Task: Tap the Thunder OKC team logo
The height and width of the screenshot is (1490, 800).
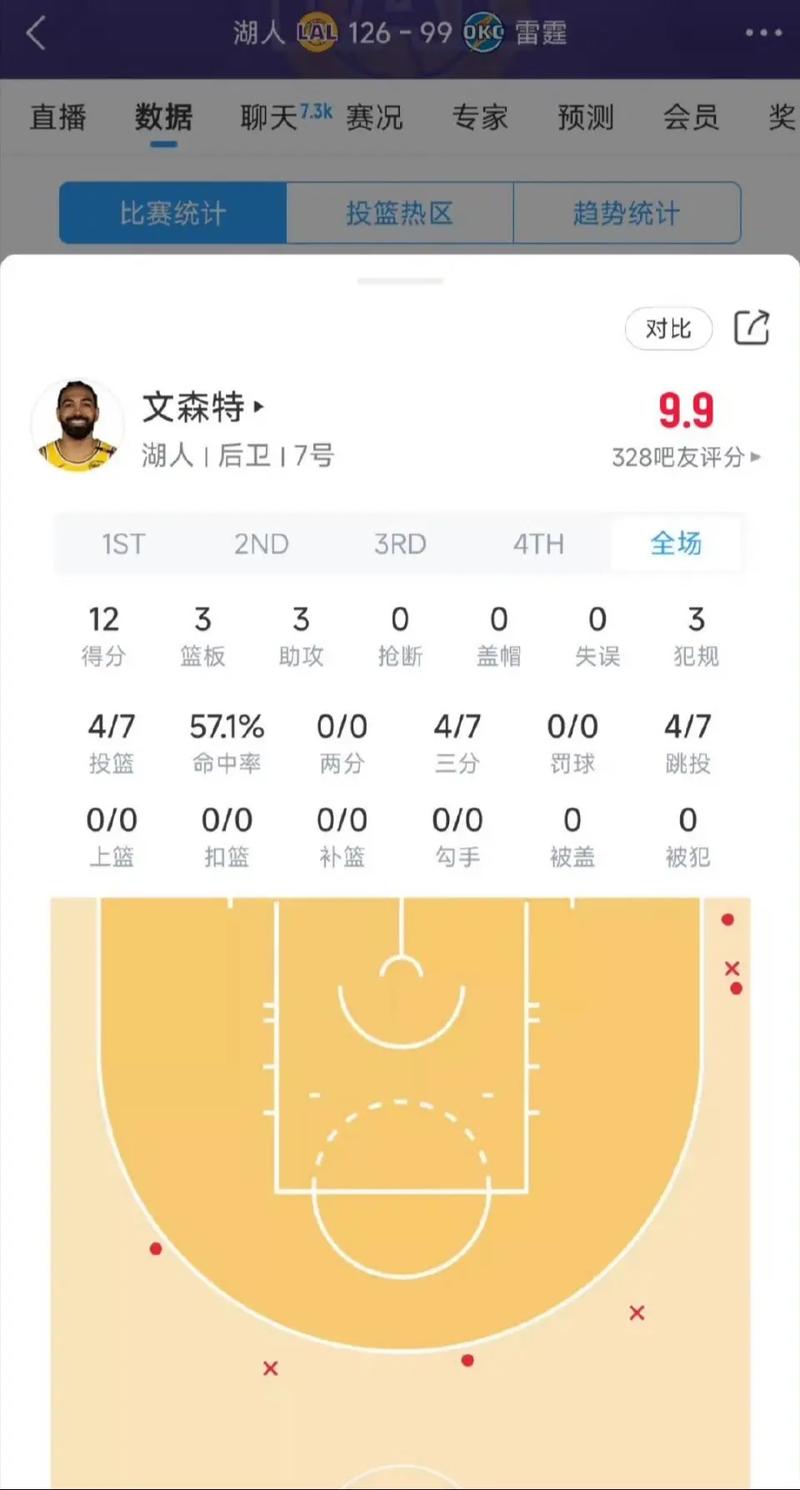Action: (x=482, y=33)
